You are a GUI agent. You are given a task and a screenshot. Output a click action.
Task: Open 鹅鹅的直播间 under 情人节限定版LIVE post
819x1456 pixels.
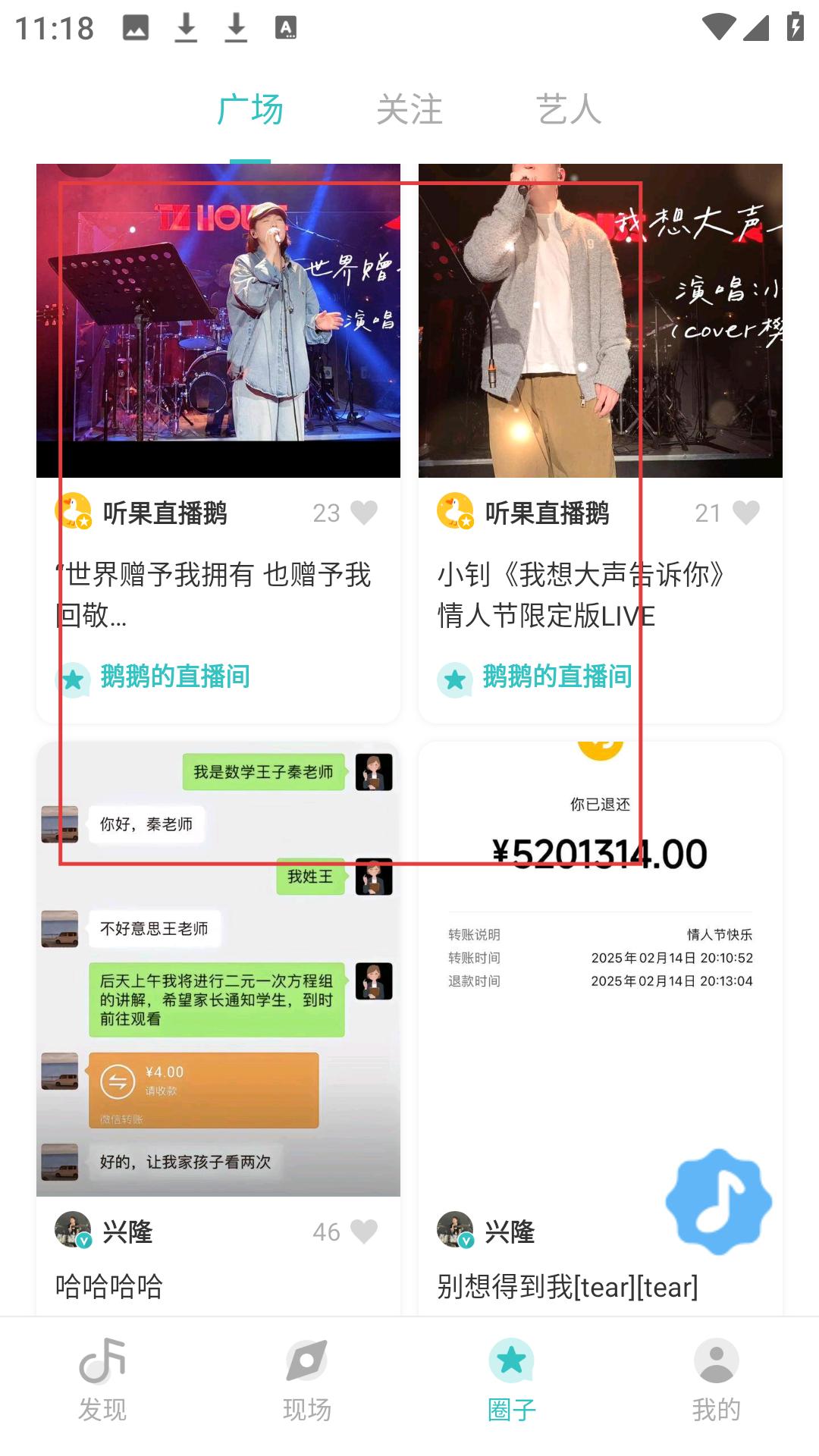click(x=557, y=676)
